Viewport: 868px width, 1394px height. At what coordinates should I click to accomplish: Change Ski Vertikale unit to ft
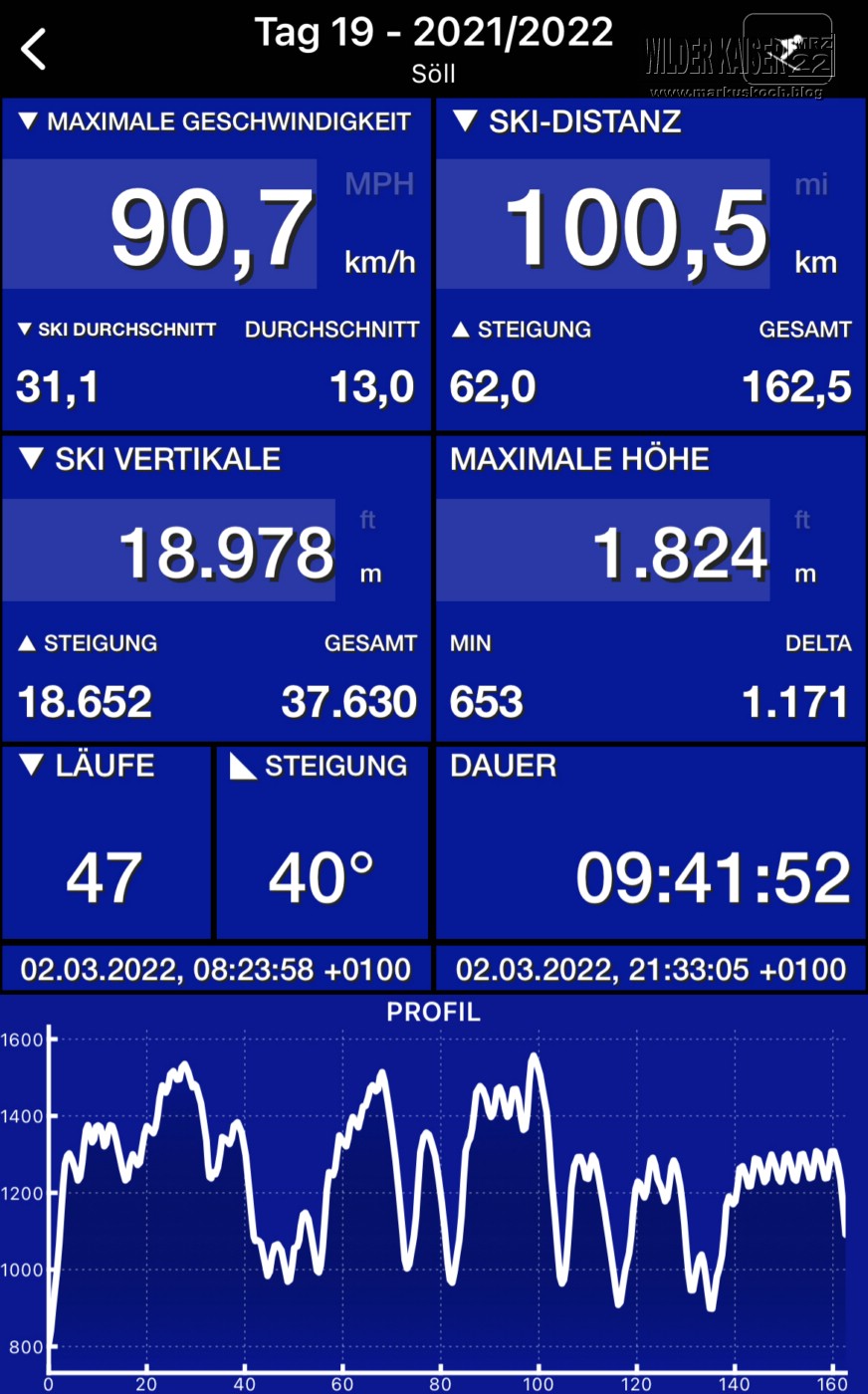tap(368, 520)
